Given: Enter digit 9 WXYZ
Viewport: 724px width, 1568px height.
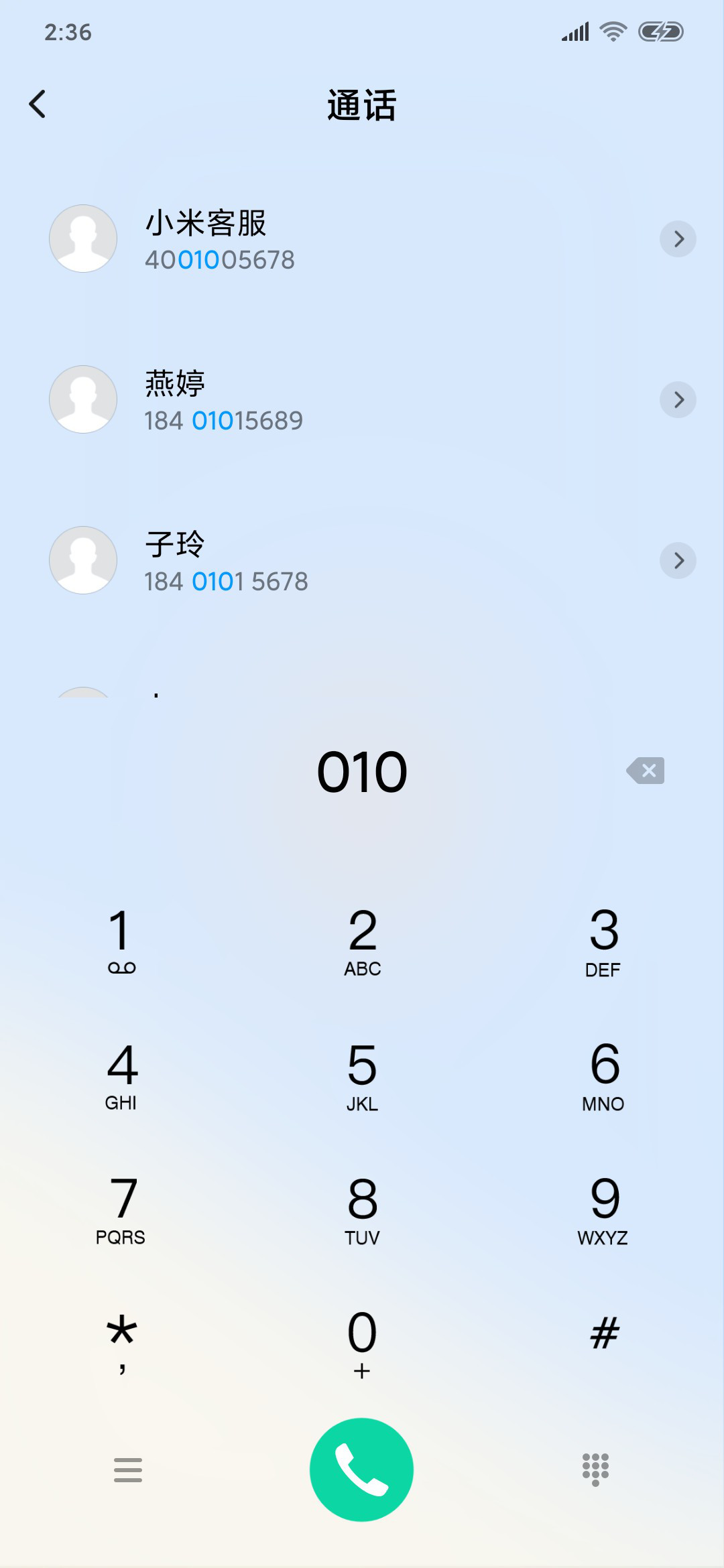Looking at the screenshot, I should (603, 1208).
